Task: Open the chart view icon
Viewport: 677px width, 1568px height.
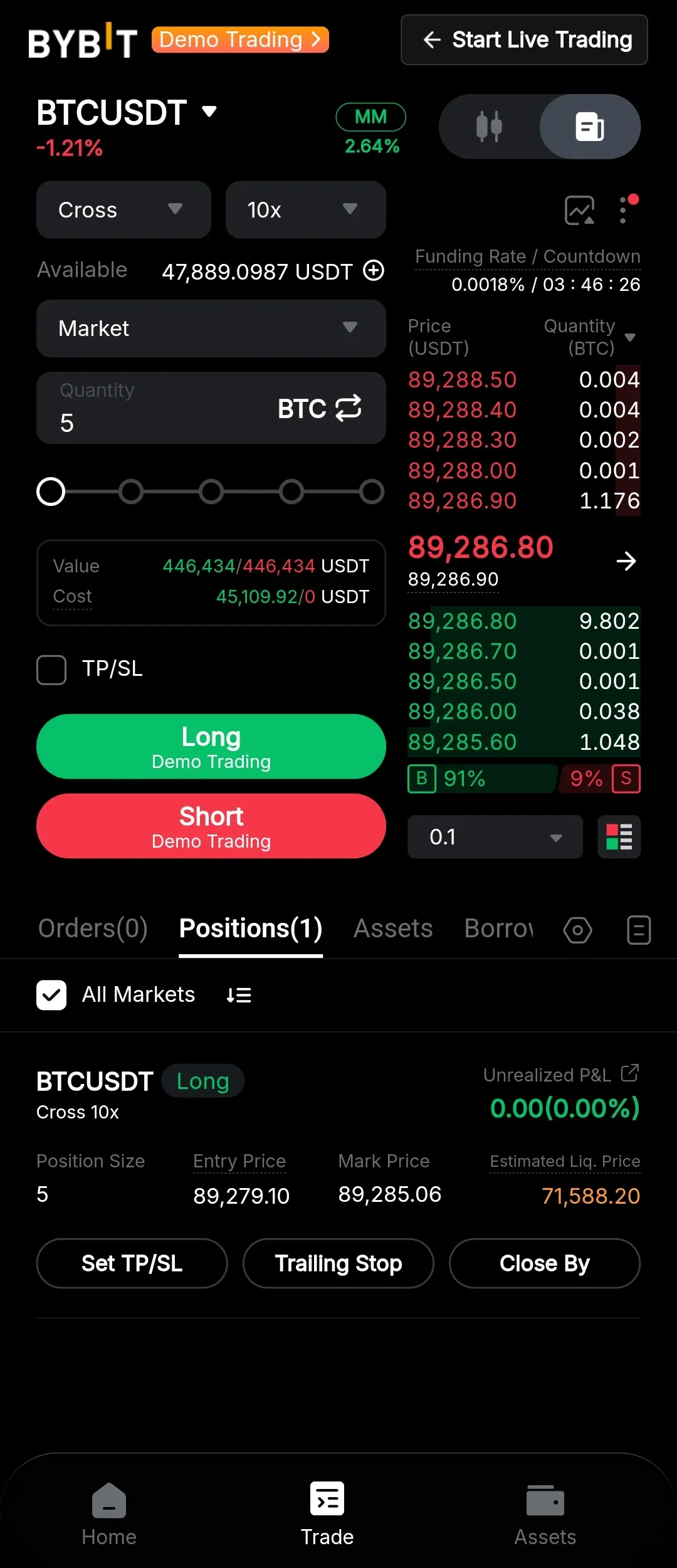Action: point(579,210)
